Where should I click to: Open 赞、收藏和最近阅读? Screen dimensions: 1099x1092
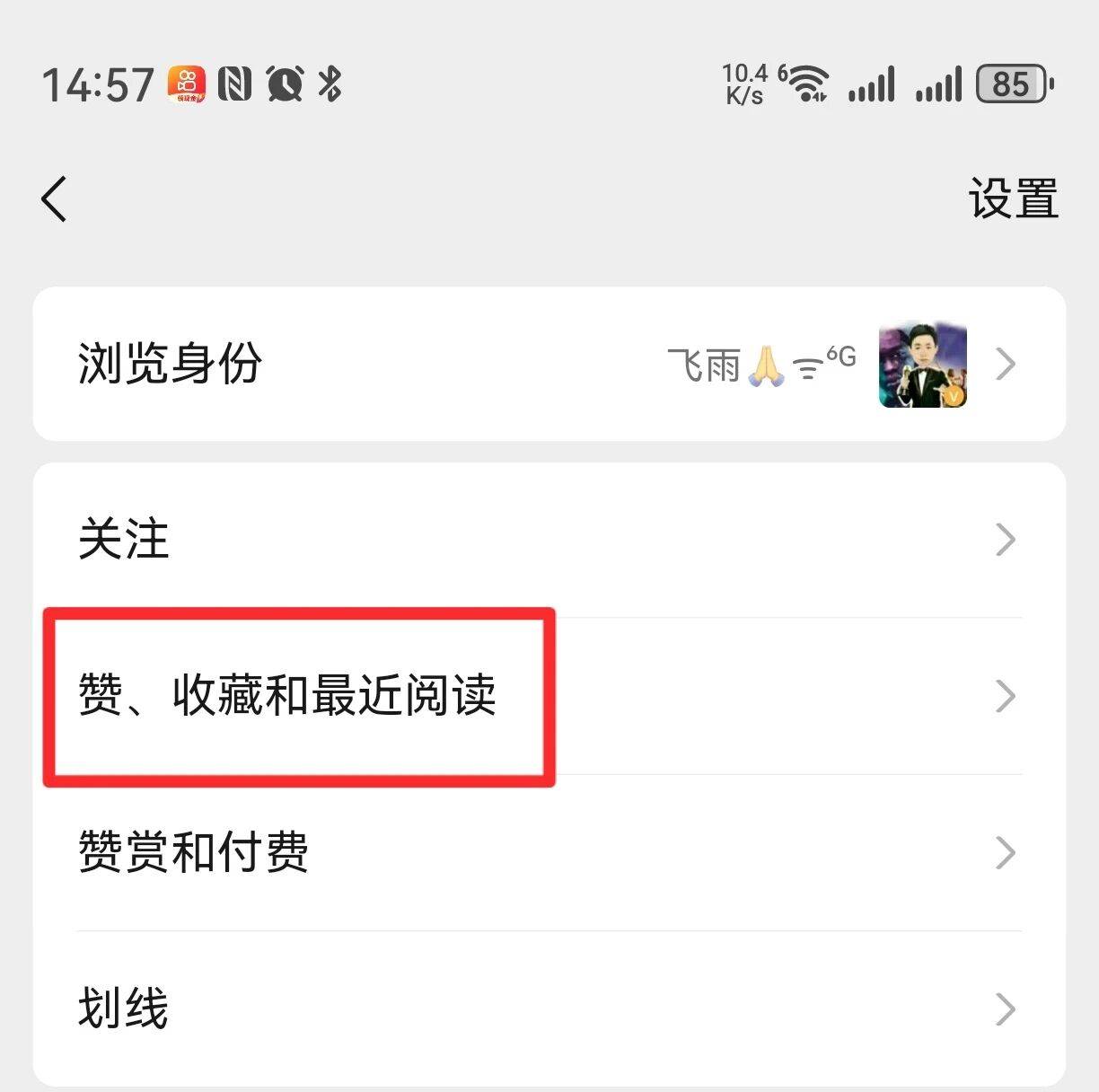(x=548, y=696)
